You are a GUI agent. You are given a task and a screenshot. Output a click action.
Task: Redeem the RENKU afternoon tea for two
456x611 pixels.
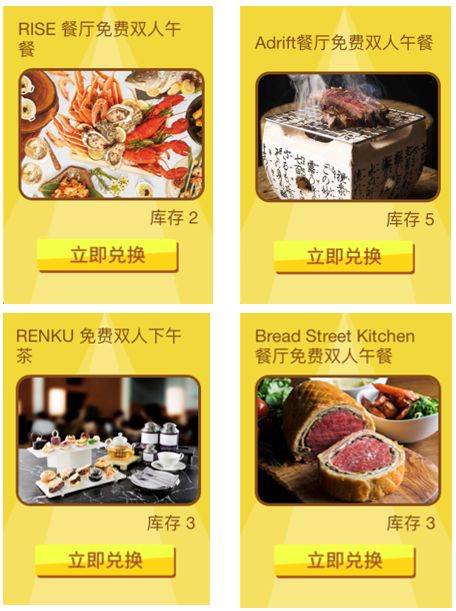(105, 560)
